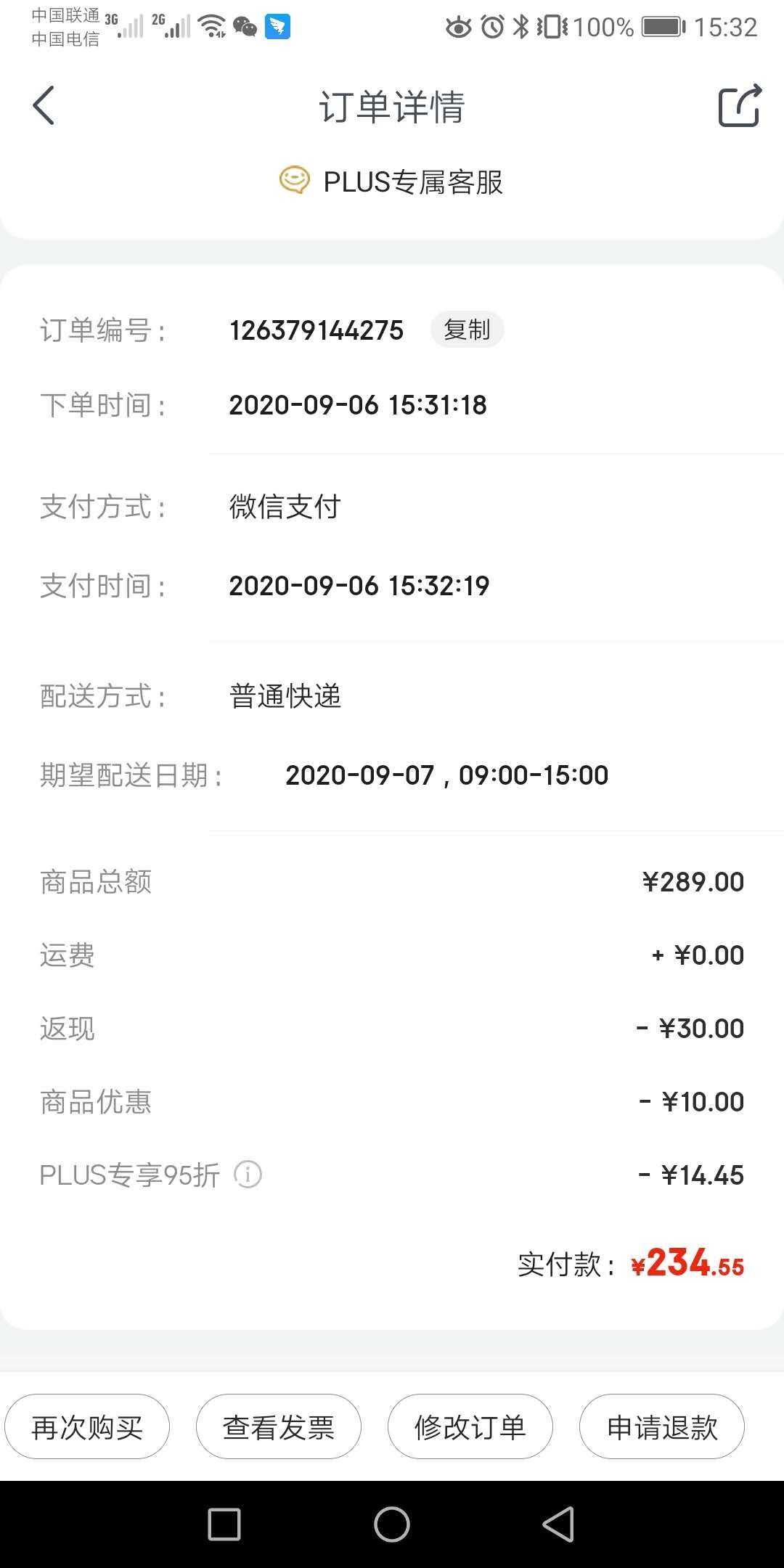Go to the home screen via system home
The image size is (784, 1568).
pyautogui.click(x=392, y=1524)
